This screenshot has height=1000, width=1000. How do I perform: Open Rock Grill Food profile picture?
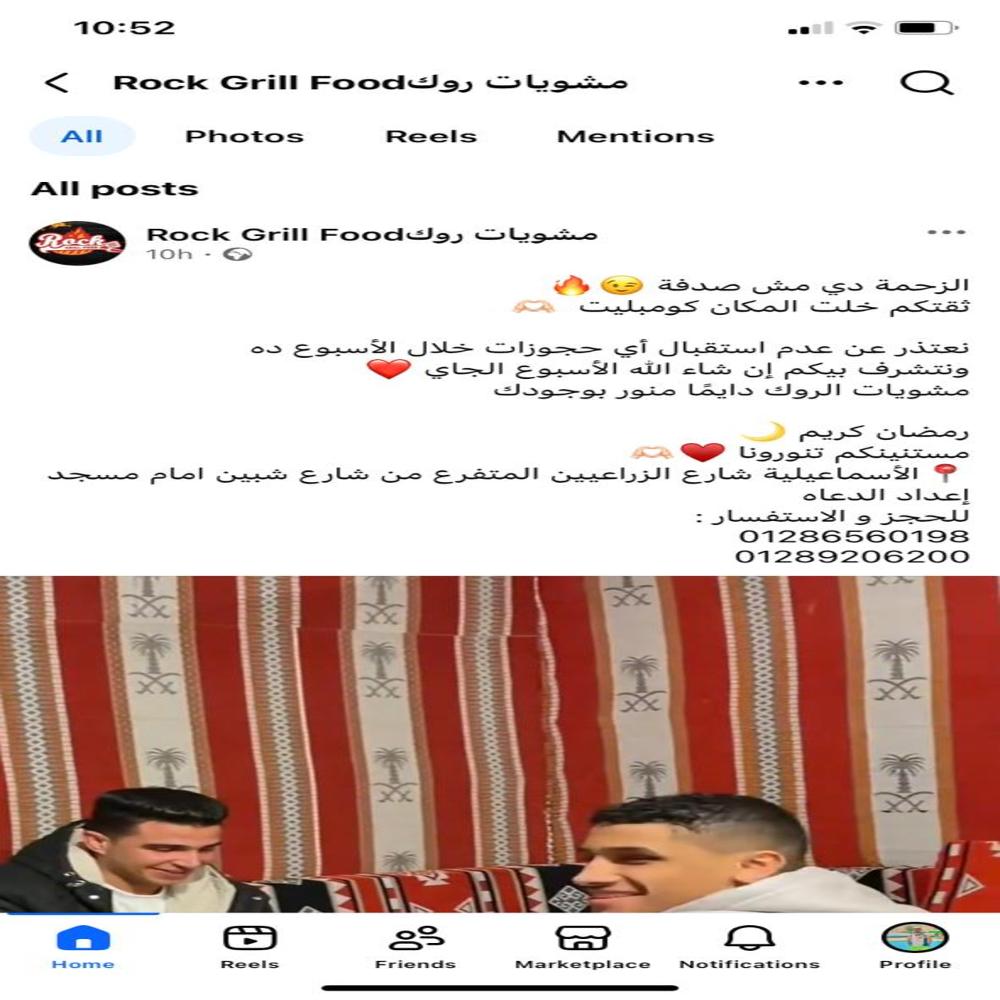click(77, 243)
